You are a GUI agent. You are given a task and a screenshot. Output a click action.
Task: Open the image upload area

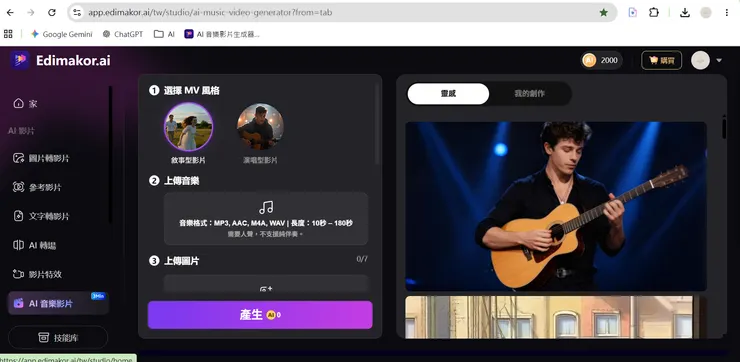pos(266,284)
